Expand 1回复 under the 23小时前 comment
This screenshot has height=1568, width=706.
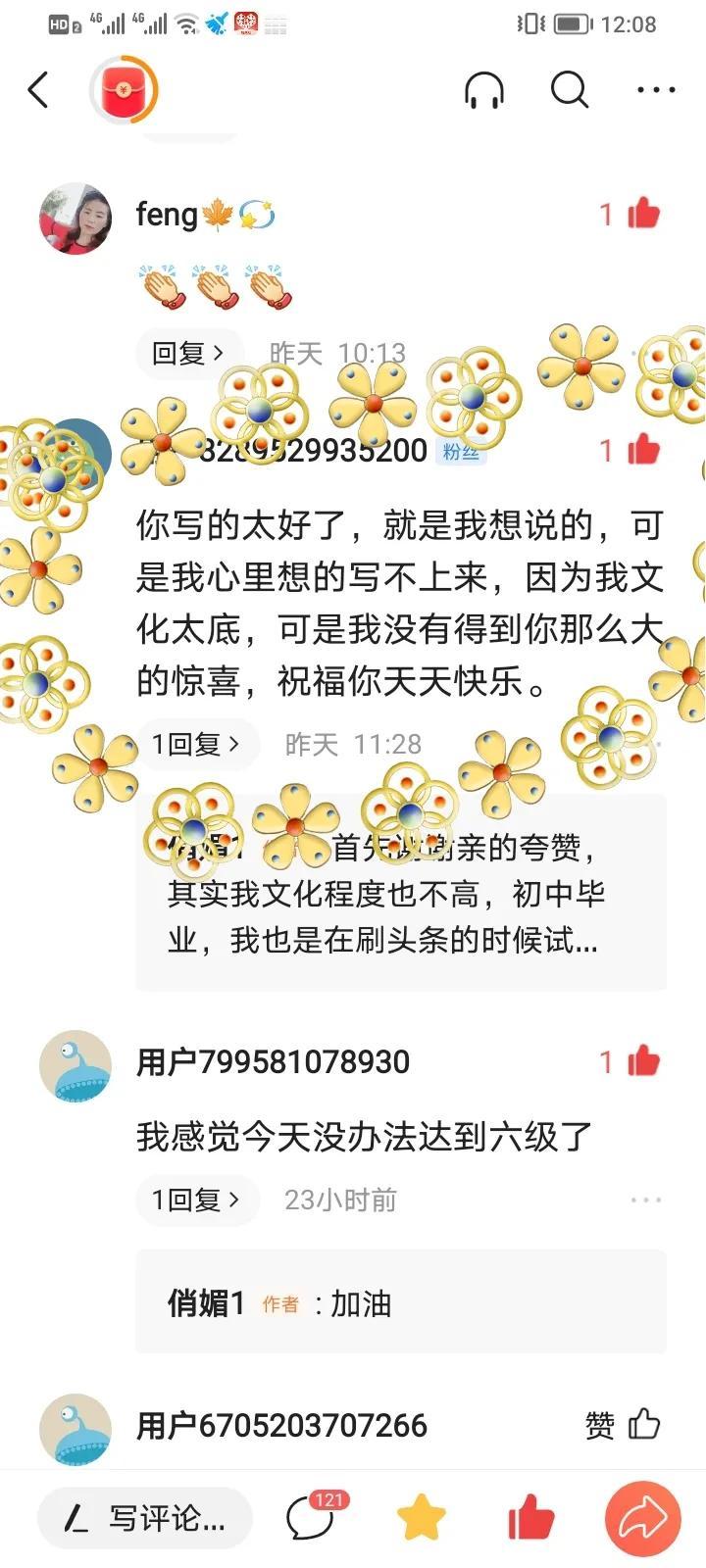click(197, 1200)
